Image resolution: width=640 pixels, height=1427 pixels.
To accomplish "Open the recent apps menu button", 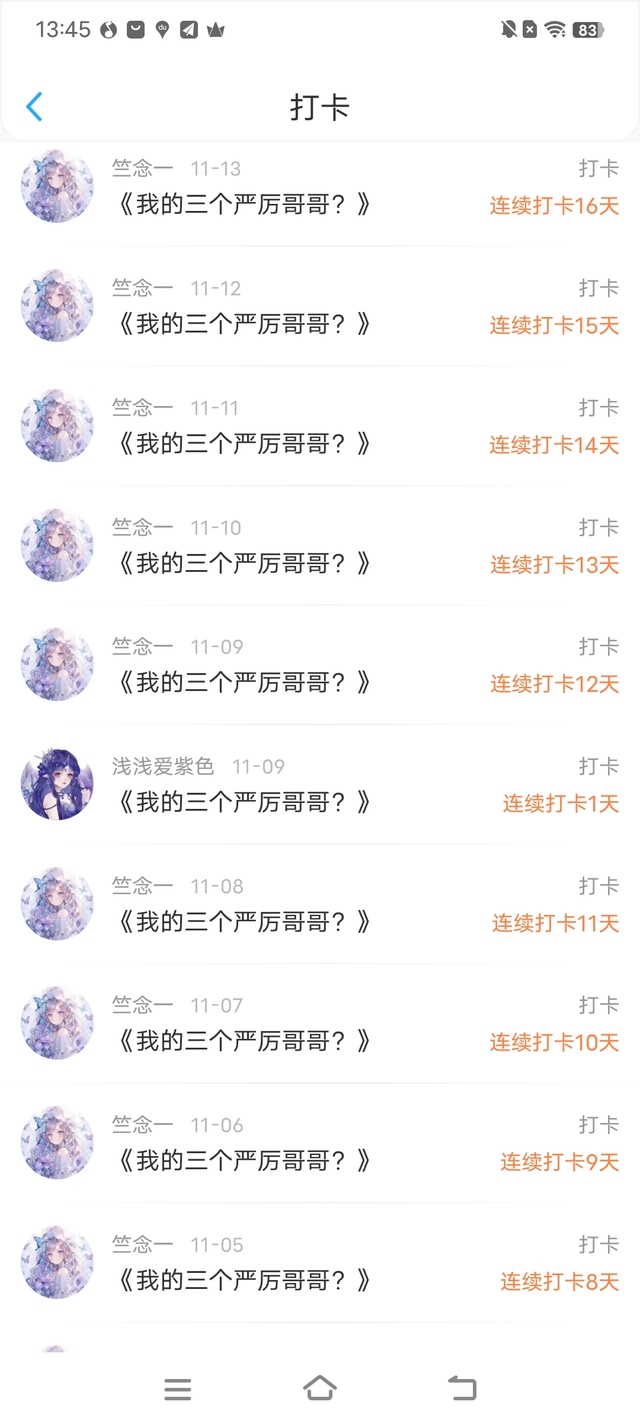I will [x=178, y=1388].
